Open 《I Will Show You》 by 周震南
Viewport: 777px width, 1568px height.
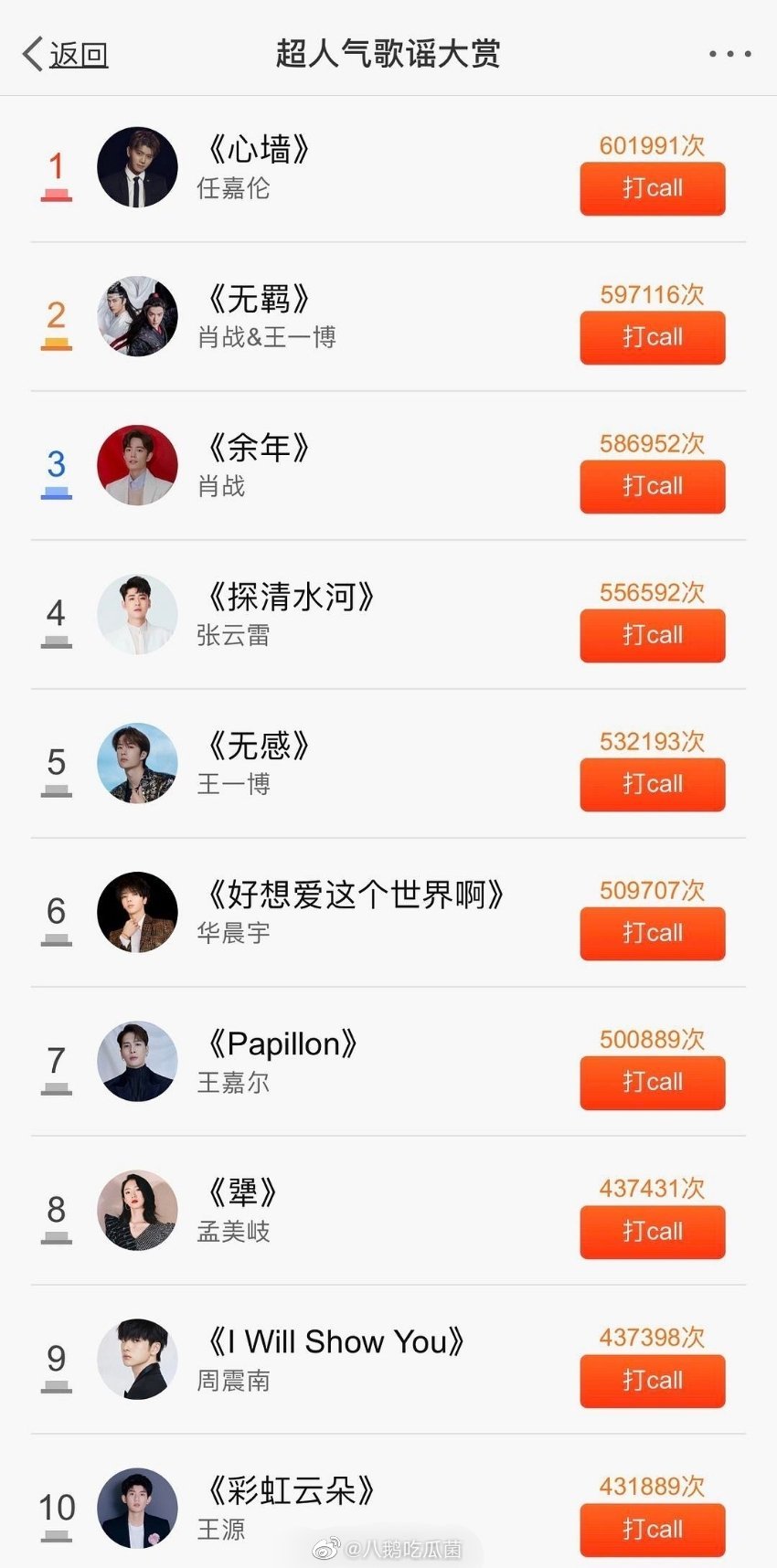point(336,1341)
